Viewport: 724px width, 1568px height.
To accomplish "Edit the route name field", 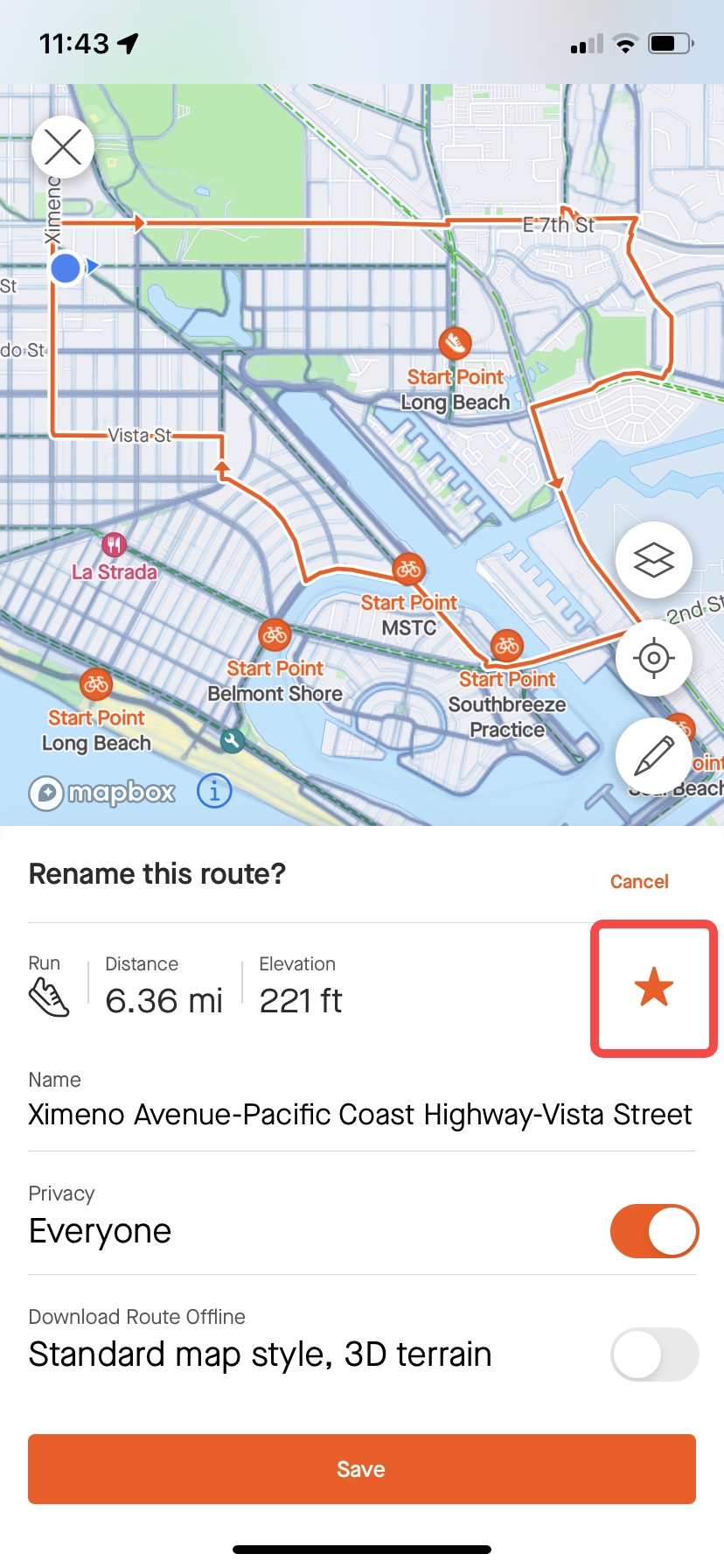I will [x=360, y=1115].
